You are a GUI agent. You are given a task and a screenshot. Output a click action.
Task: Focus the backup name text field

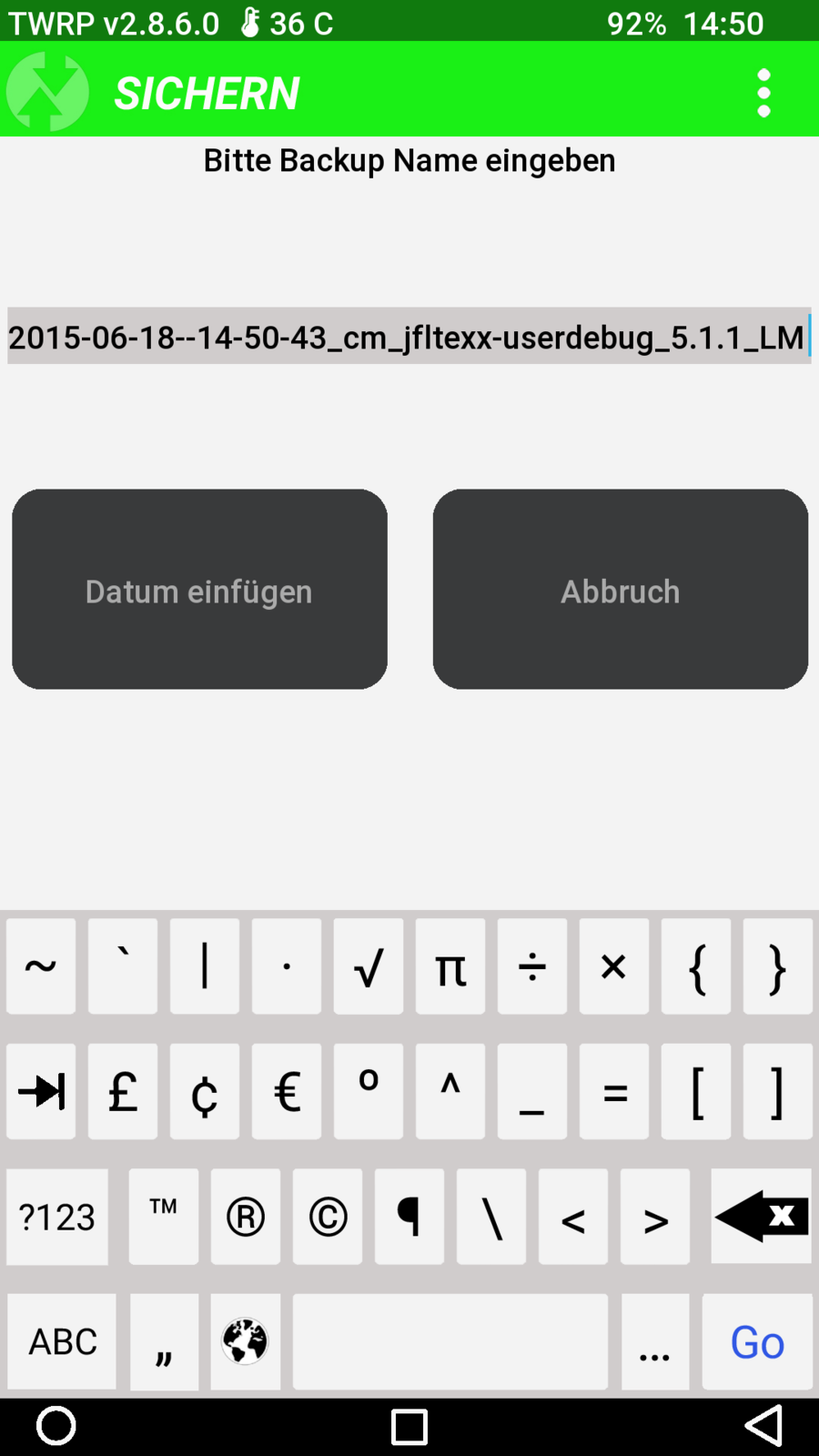point(409,337)
